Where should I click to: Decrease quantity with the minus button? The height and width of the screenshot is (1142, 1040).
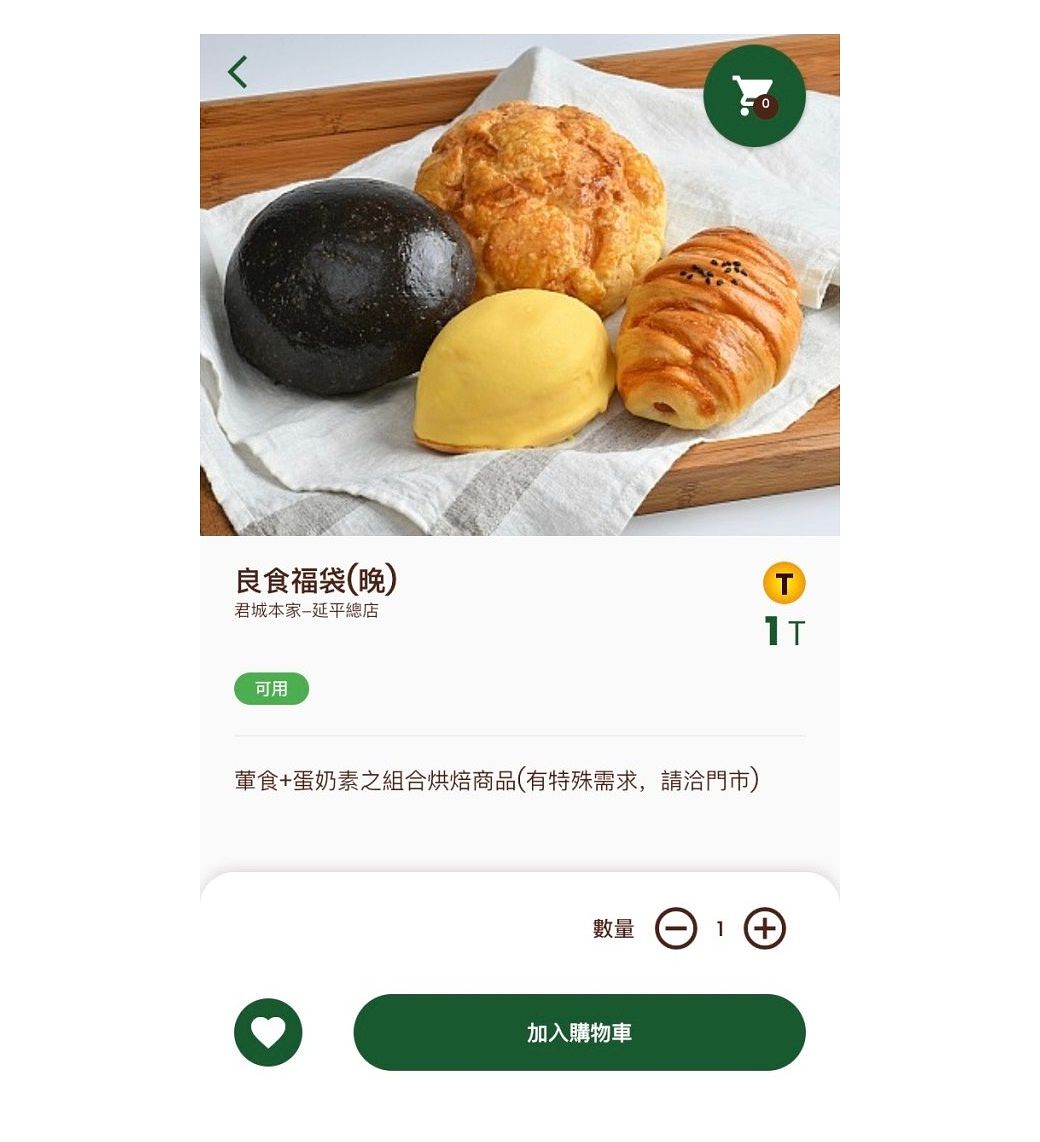[x=676, y=929]
